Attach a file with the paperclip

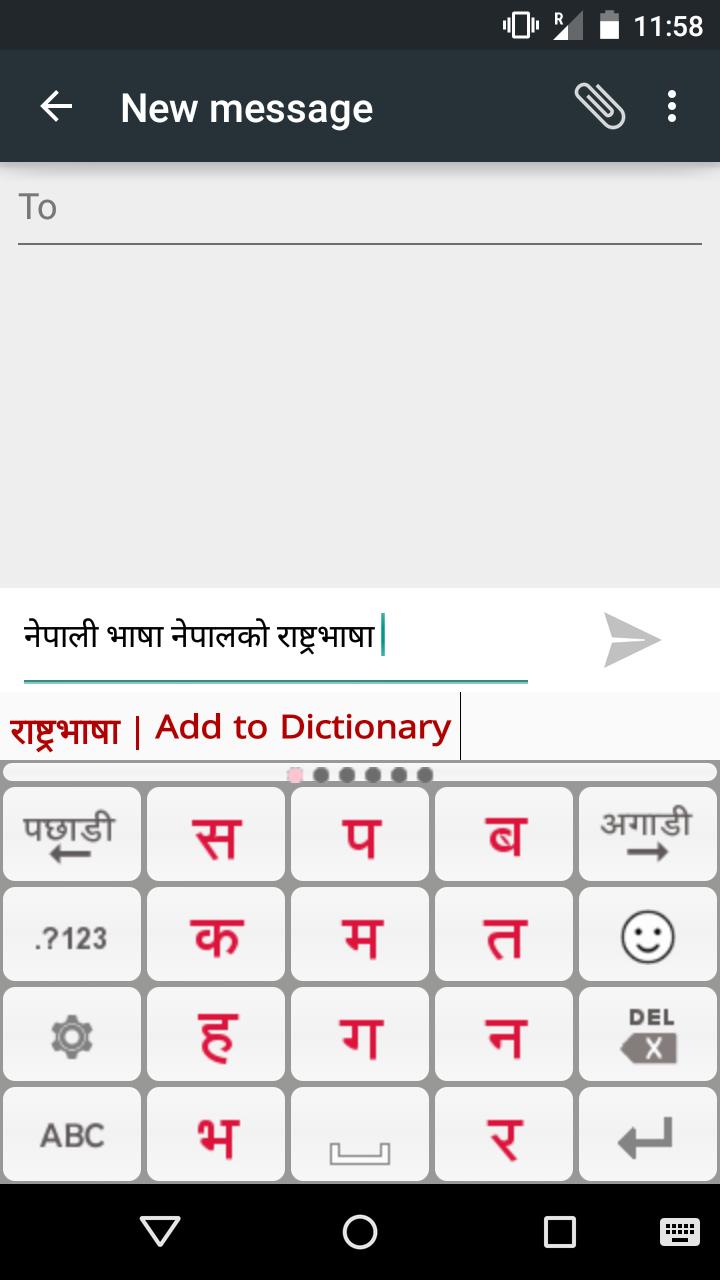coord(599,107)
